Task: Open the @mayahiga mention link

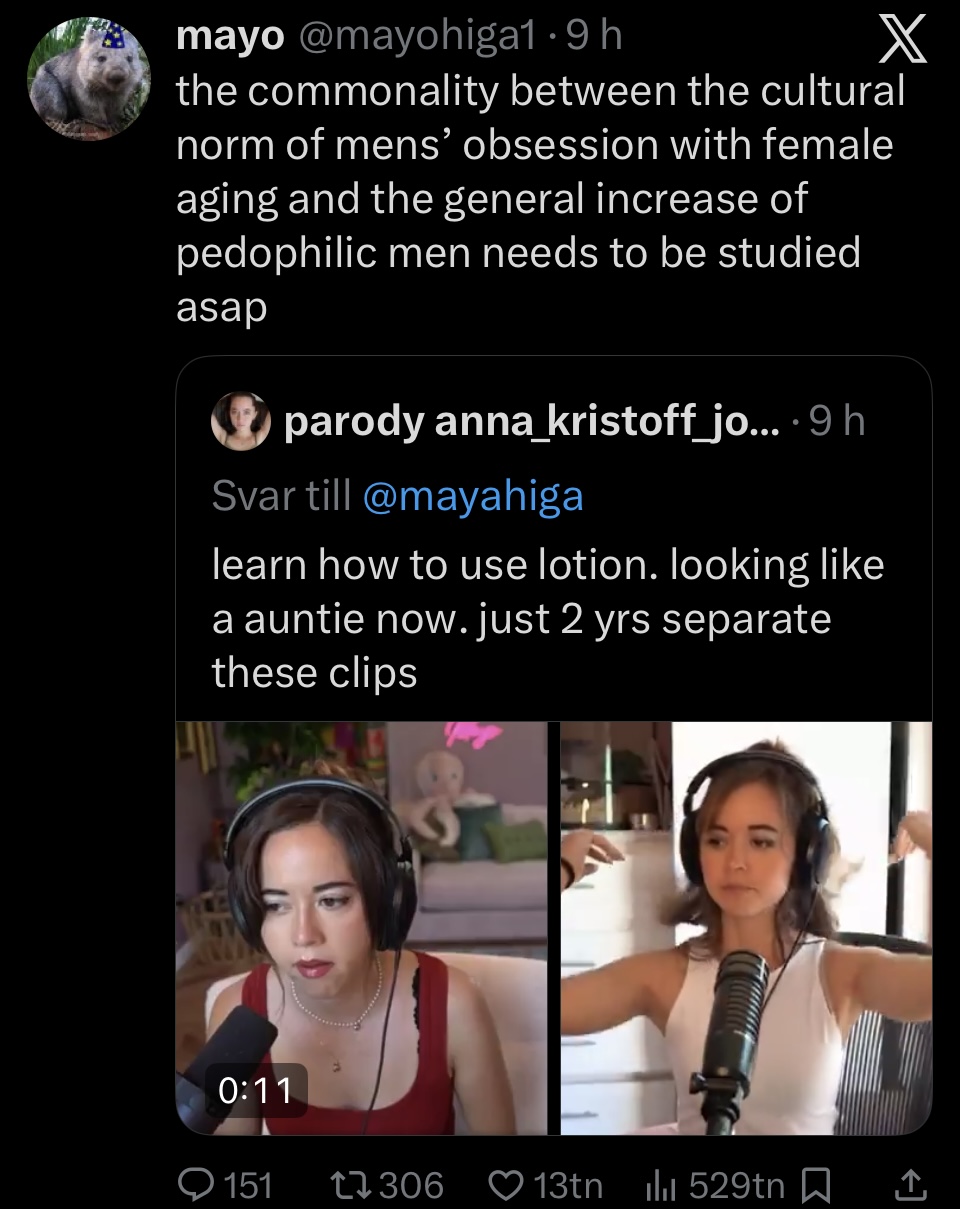Action: click(x=472, y=496)
